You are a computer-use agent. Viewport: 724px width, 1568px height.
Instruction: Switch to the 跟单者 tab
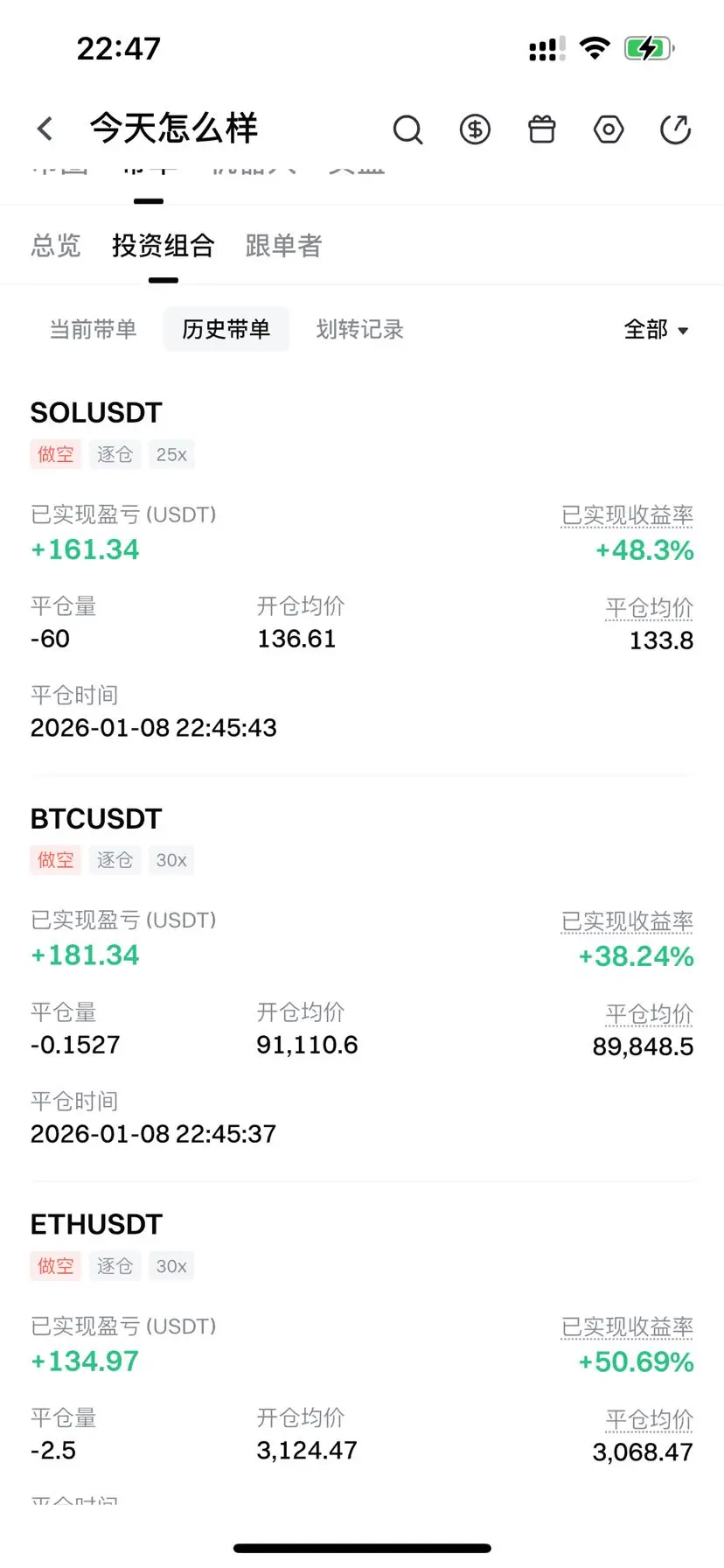283,246
